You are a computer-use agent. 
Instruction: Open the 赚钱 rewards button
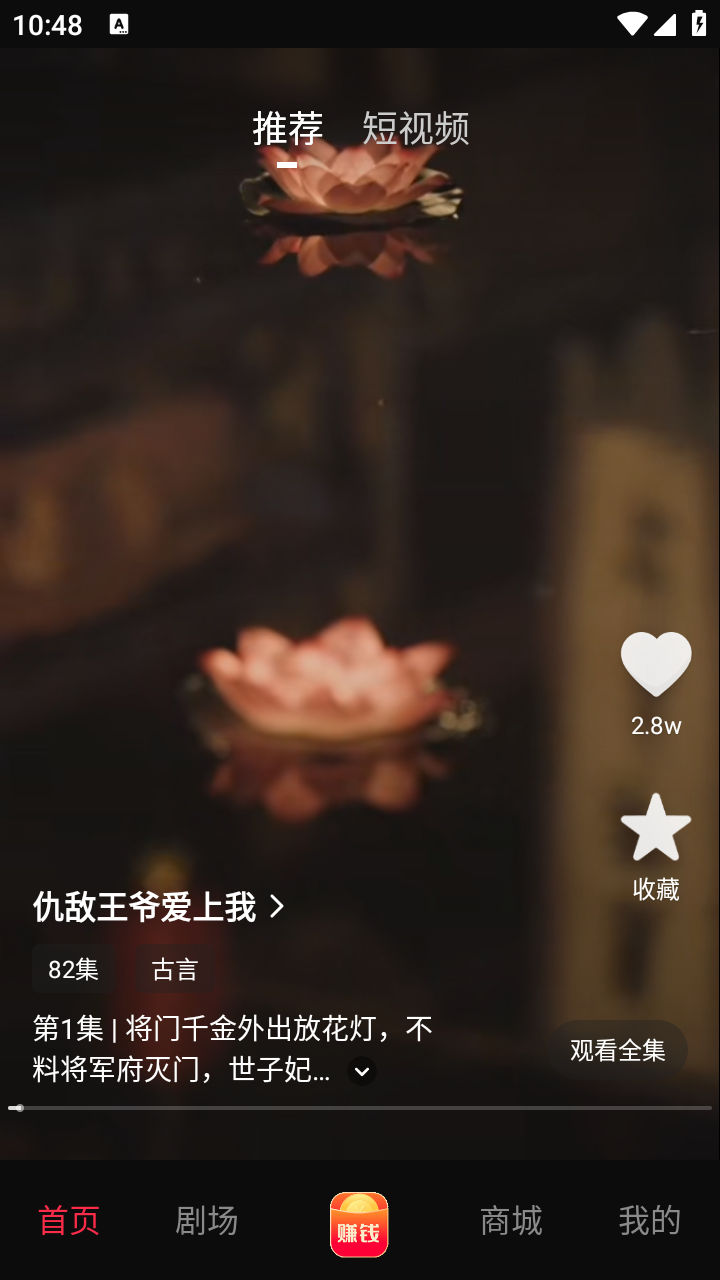359,1223
